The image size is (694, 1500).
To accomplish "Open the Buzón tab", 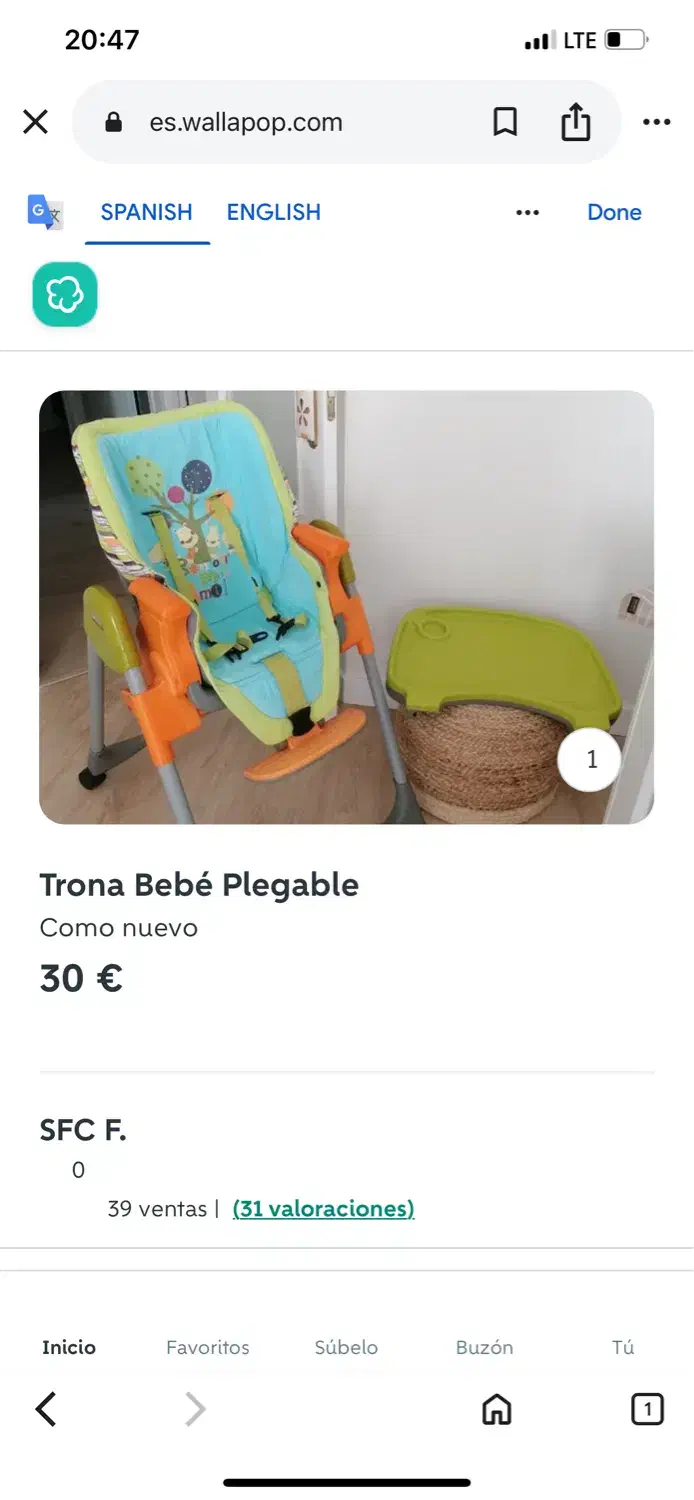I will pos(484,1347).
